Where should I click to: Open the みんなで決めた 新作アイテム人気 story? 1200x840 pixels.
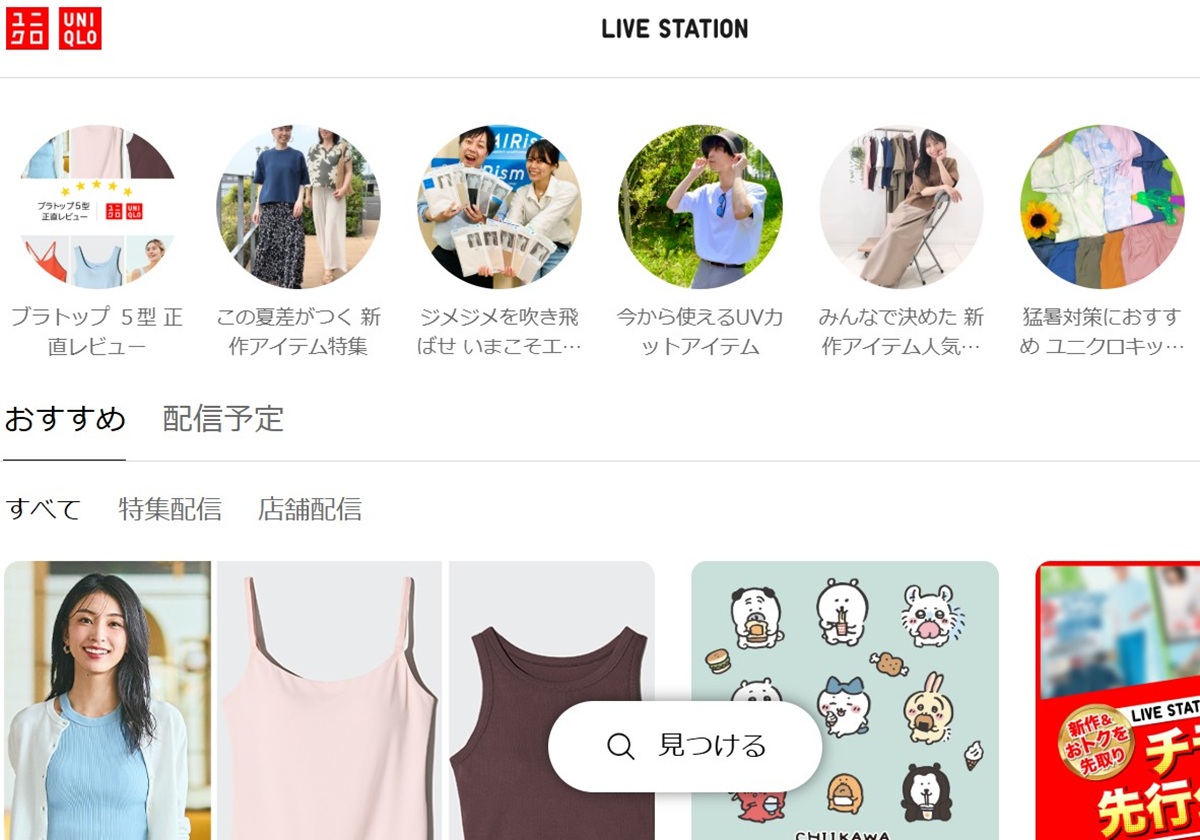(901, 207)
